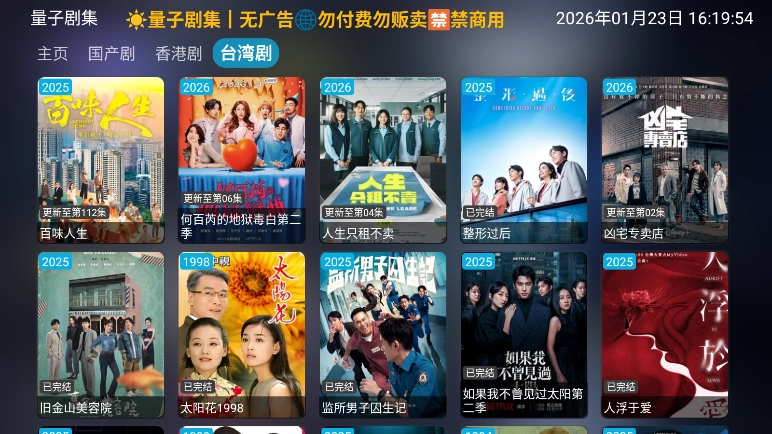
Task: Switch to the 主页 tab
Action: click(x=53, y=54)
